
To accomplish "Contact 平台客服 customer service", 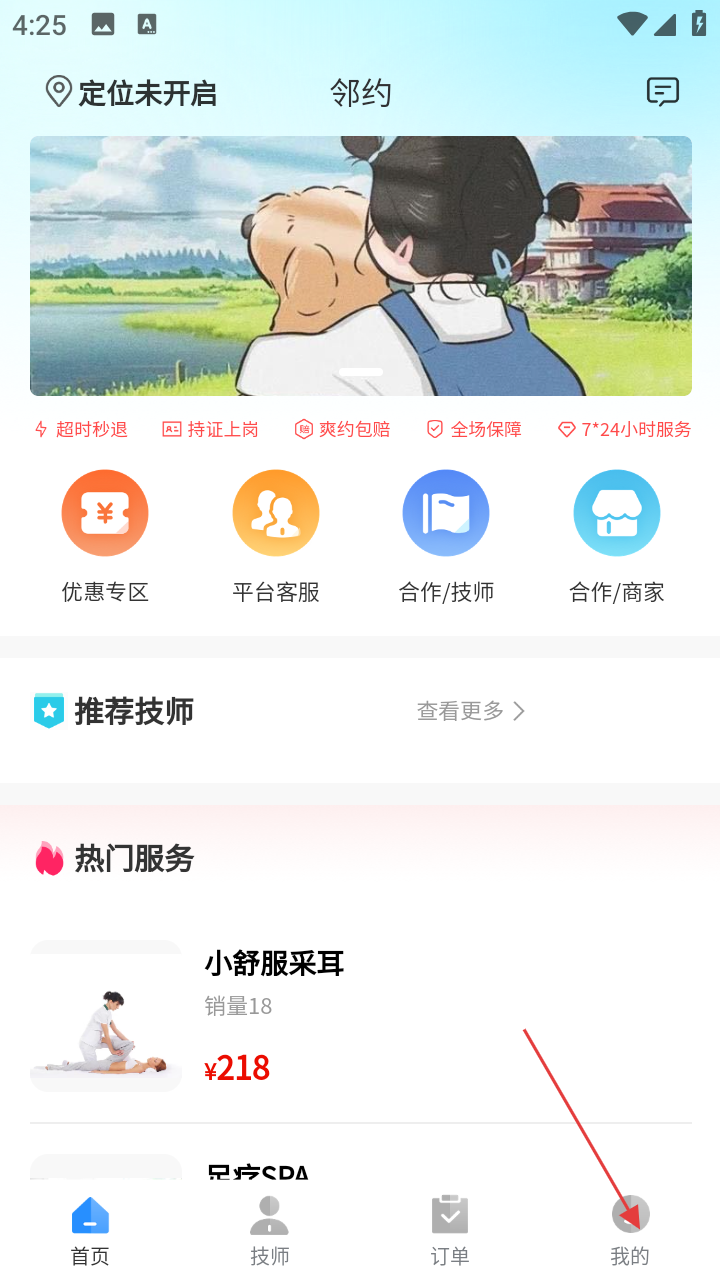I will pos(276,536).
